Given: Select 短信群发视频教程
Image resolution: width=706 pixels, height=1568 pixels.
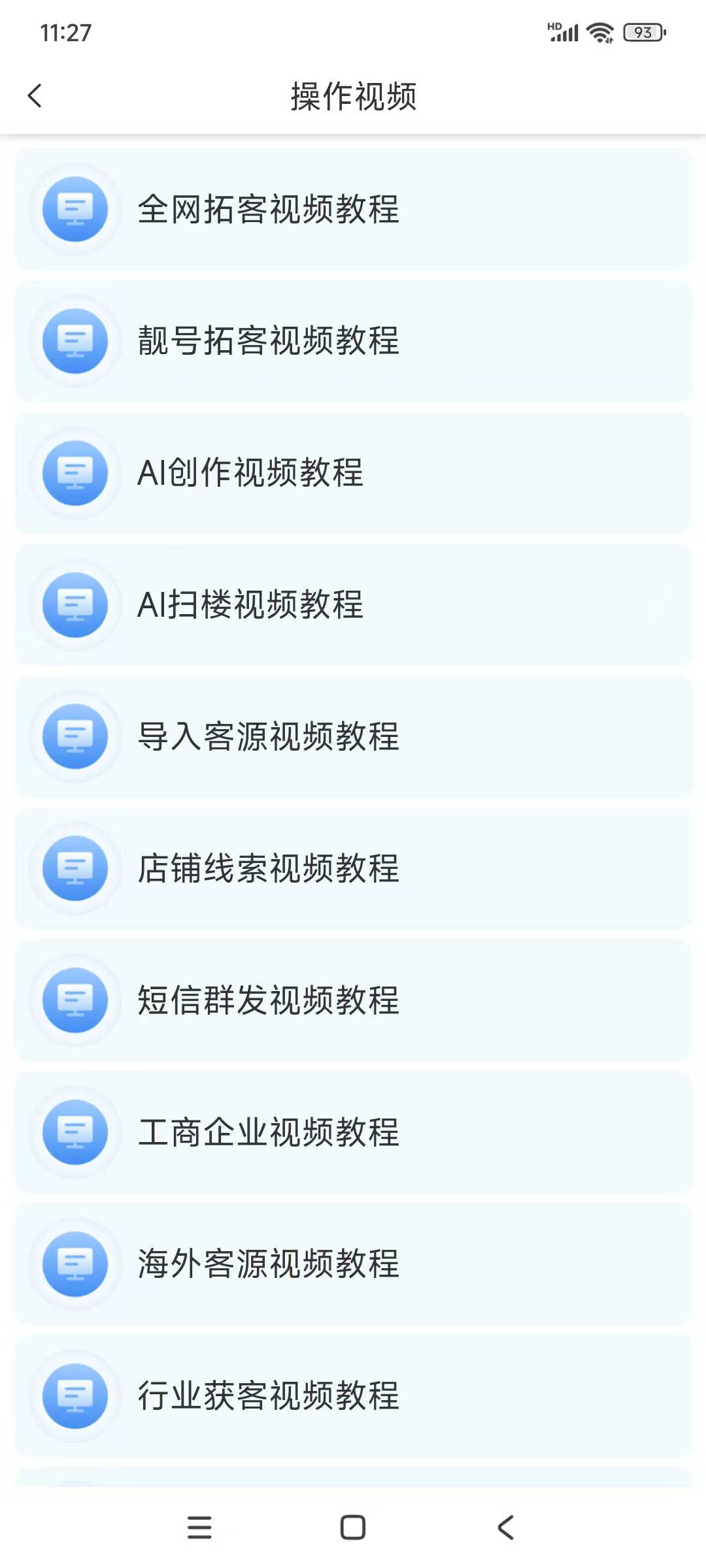Looking at the screenshot, I should tap(353, 1000).
